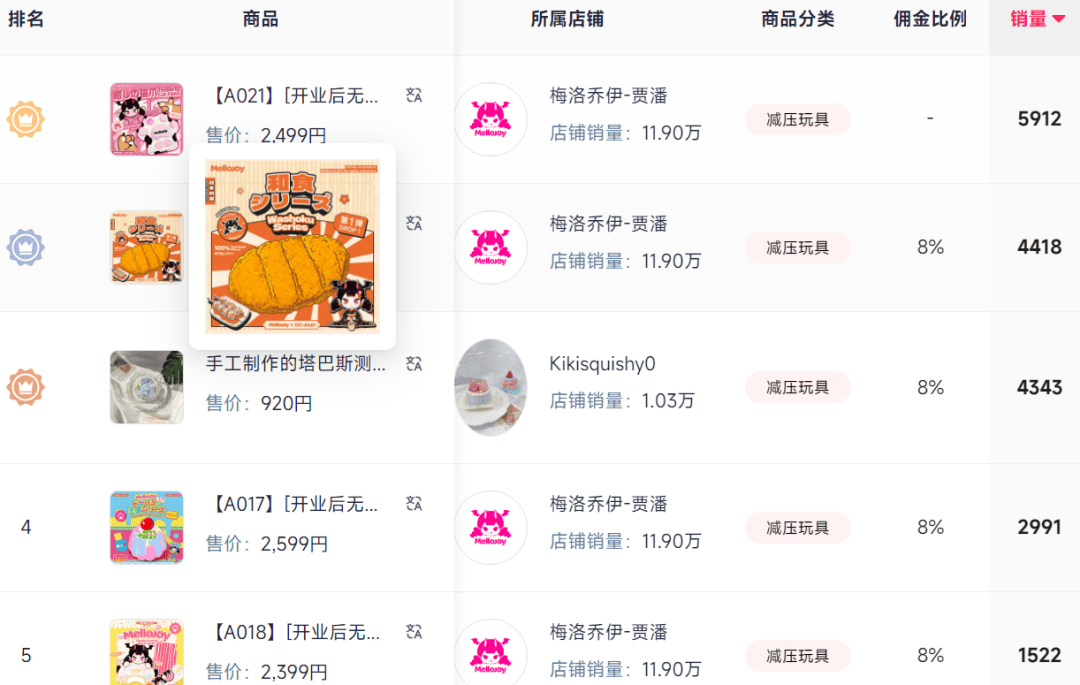The image size is (1080, 685).
Task: Open 梅洛乔伊-贾潘 shop in the 【A021】 row
Action: (x=608, y=96)
